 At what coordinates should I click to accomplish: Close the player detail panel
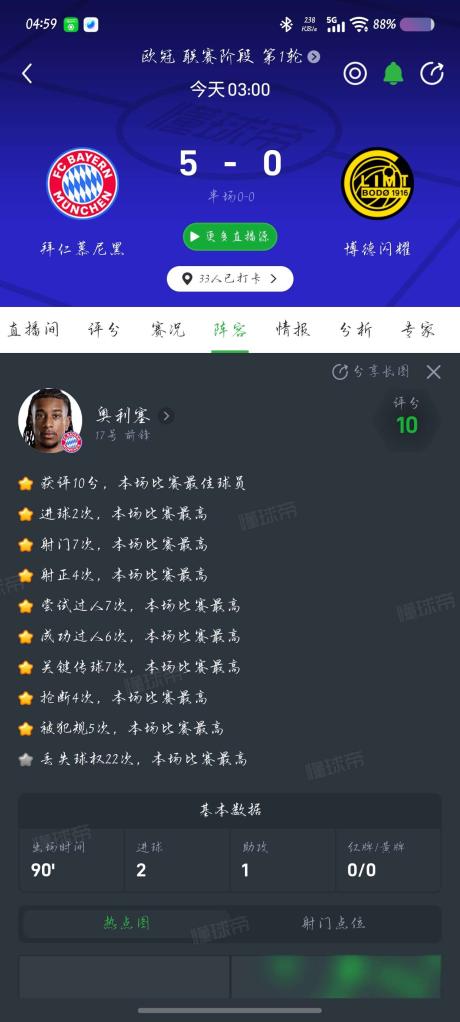pos(433,372)
